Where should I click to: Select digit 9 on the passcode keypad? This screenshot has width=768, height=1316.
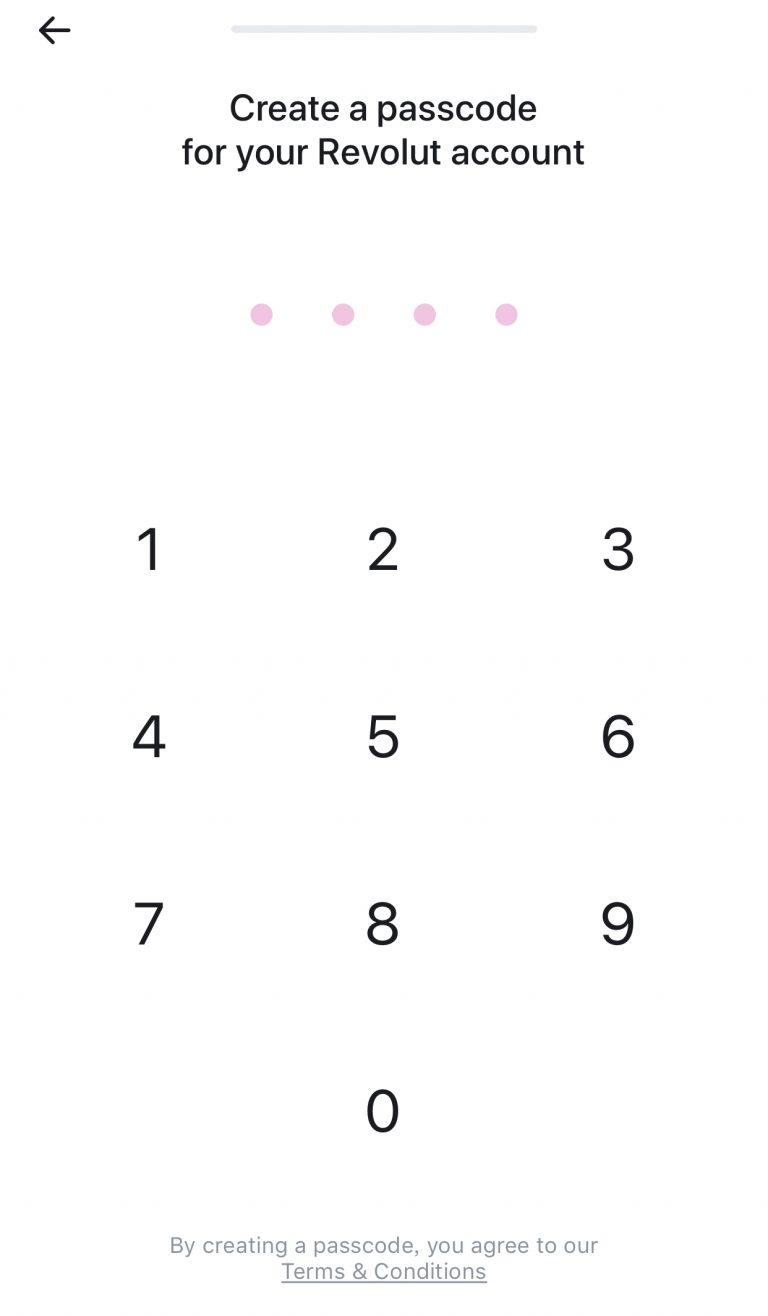(617, 924)
